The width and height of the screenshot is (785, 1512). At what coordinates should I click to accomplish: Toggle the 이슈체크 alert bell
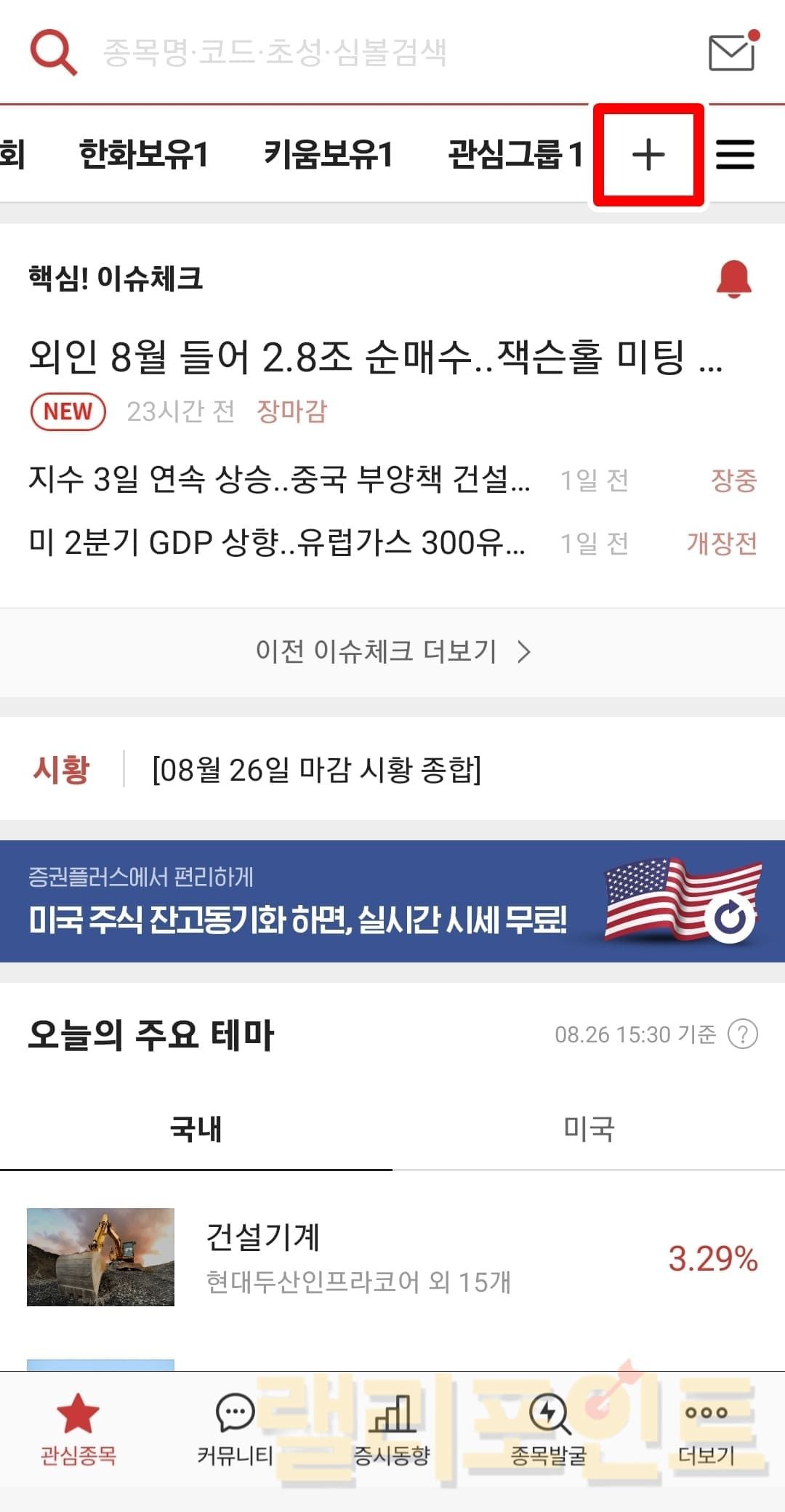(734, 278)
